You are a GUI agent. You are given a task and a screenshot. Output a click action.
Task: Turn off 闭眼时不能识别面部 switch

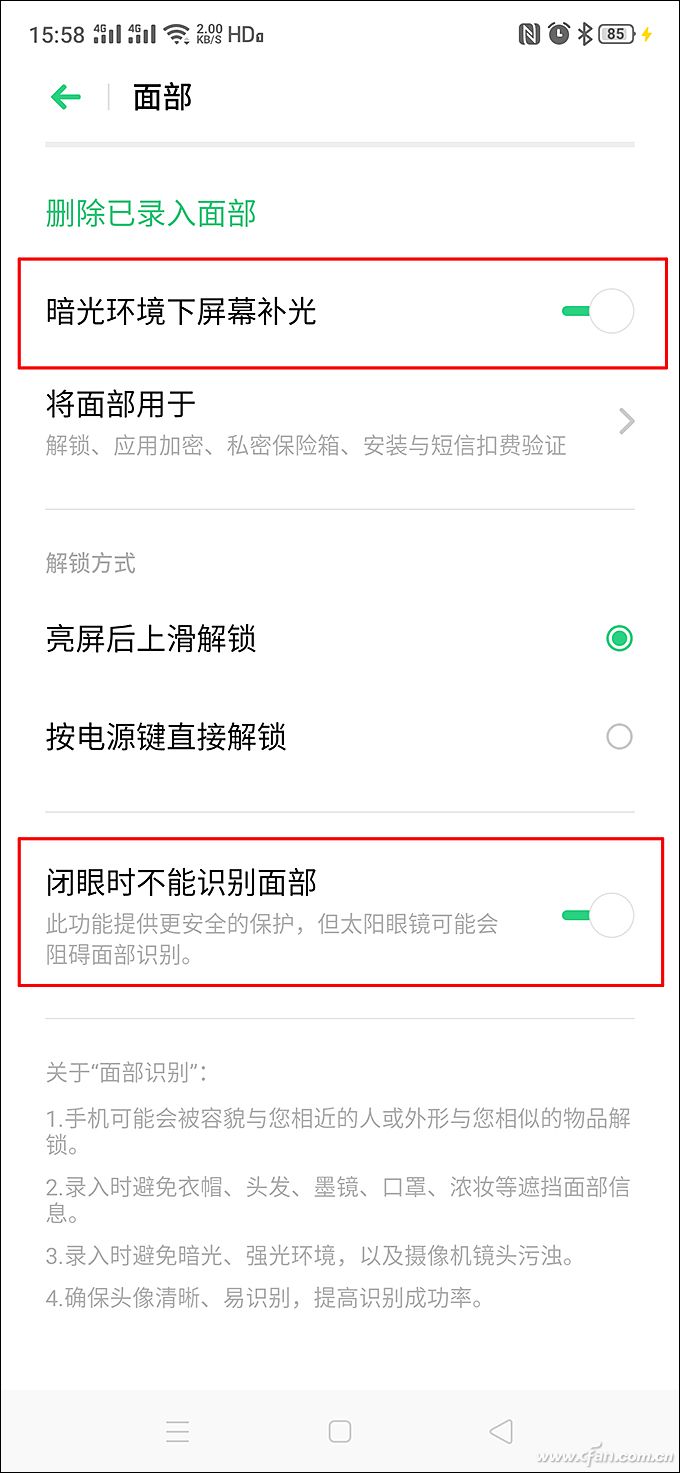tap(598, 915)
